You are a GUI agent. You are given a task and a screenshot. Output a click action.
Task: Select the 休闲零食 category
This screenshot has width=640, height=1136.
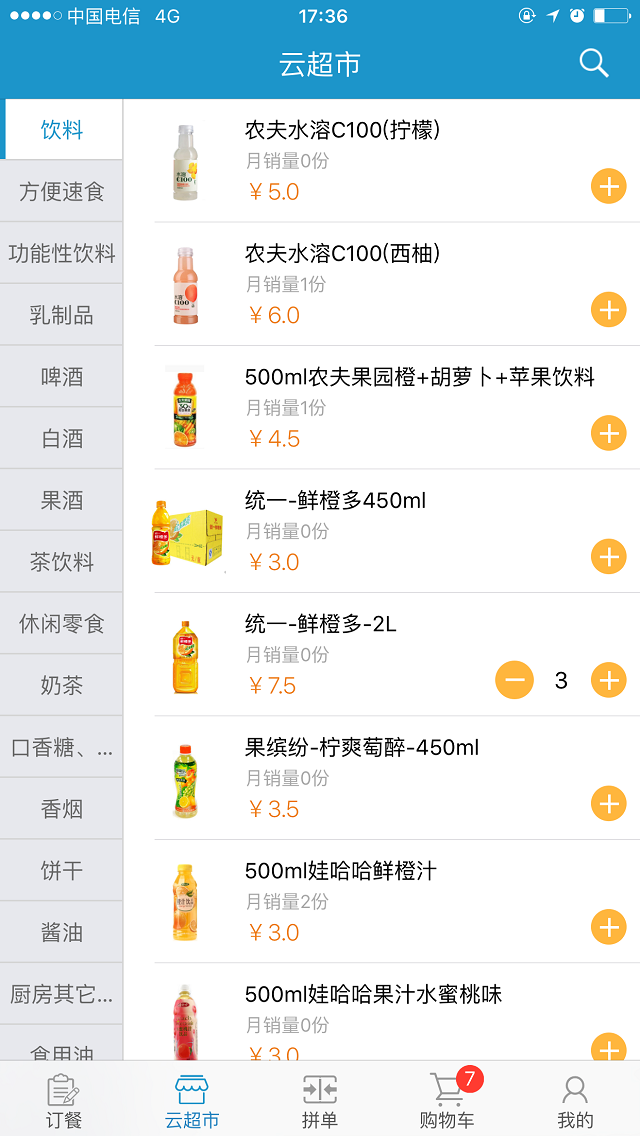[62, 624]
